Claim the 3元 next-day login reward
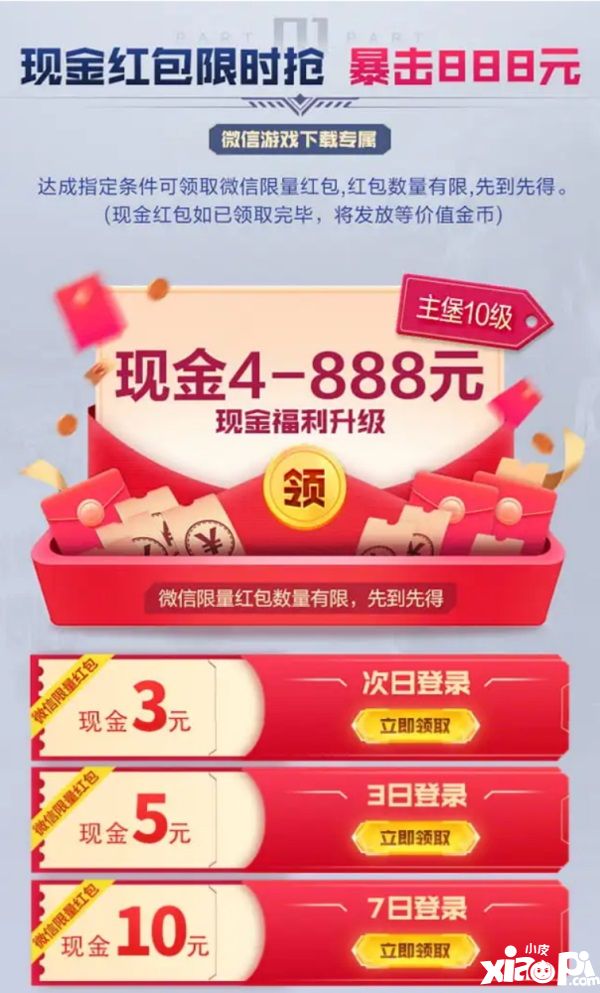The height and width of the screenshot is (993, 600). (414, 724)
